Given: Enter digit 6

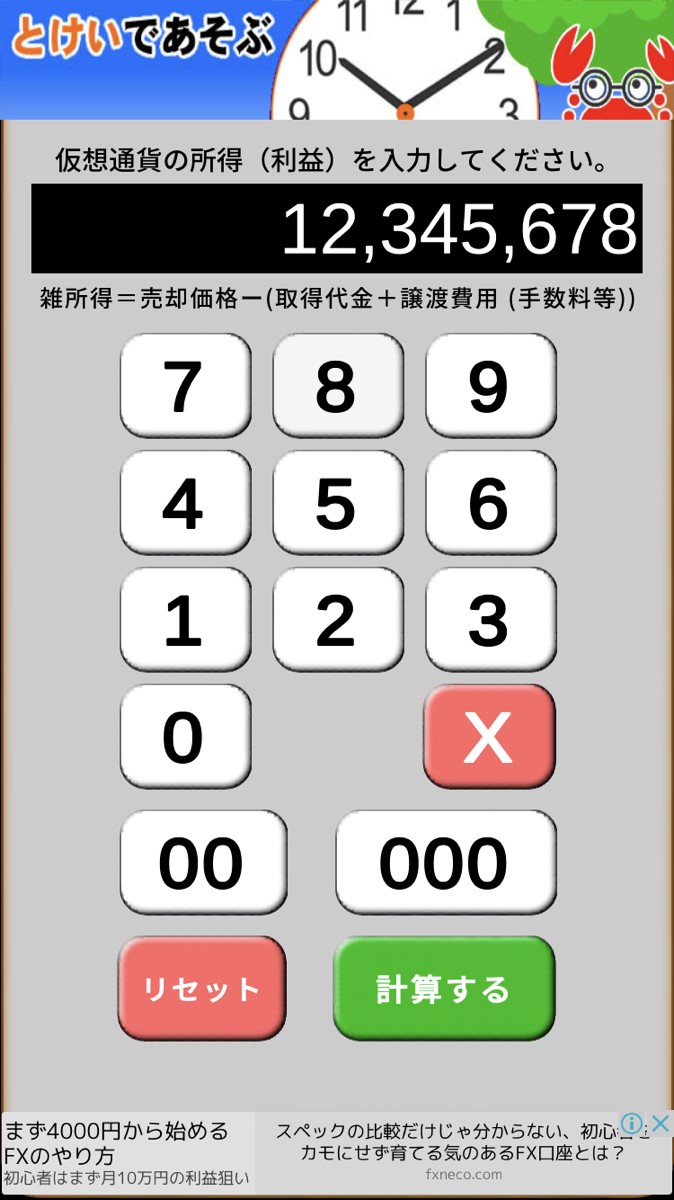Looking at the screenshot, I should tap(490, 503).
